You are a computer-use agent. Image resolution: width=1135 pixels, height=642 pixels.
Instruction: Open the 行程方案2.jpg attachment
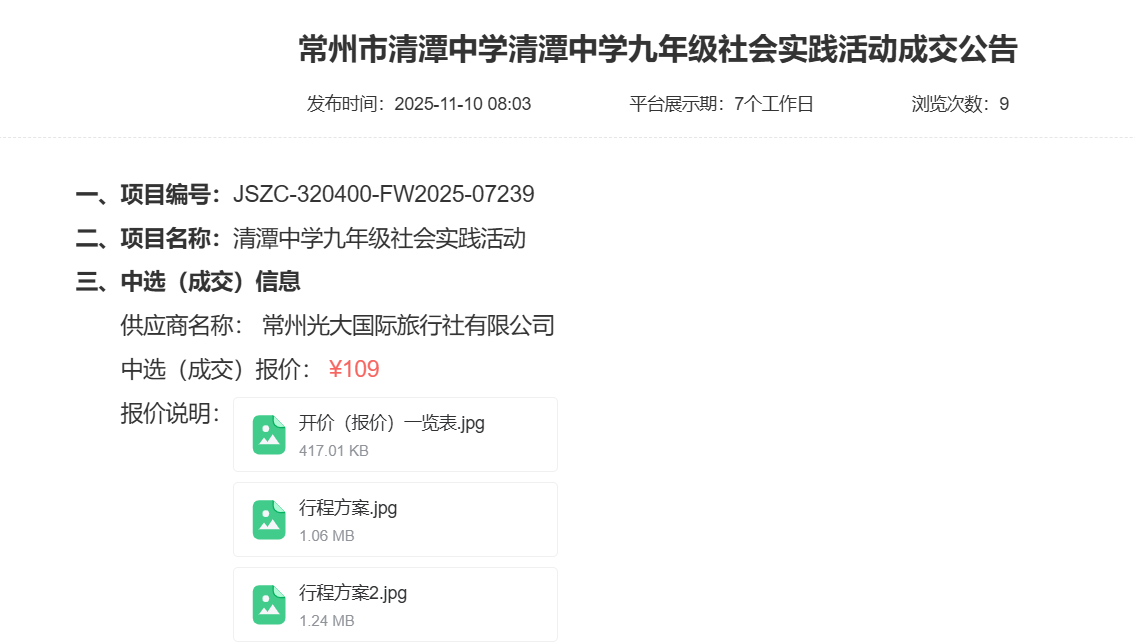353,594
